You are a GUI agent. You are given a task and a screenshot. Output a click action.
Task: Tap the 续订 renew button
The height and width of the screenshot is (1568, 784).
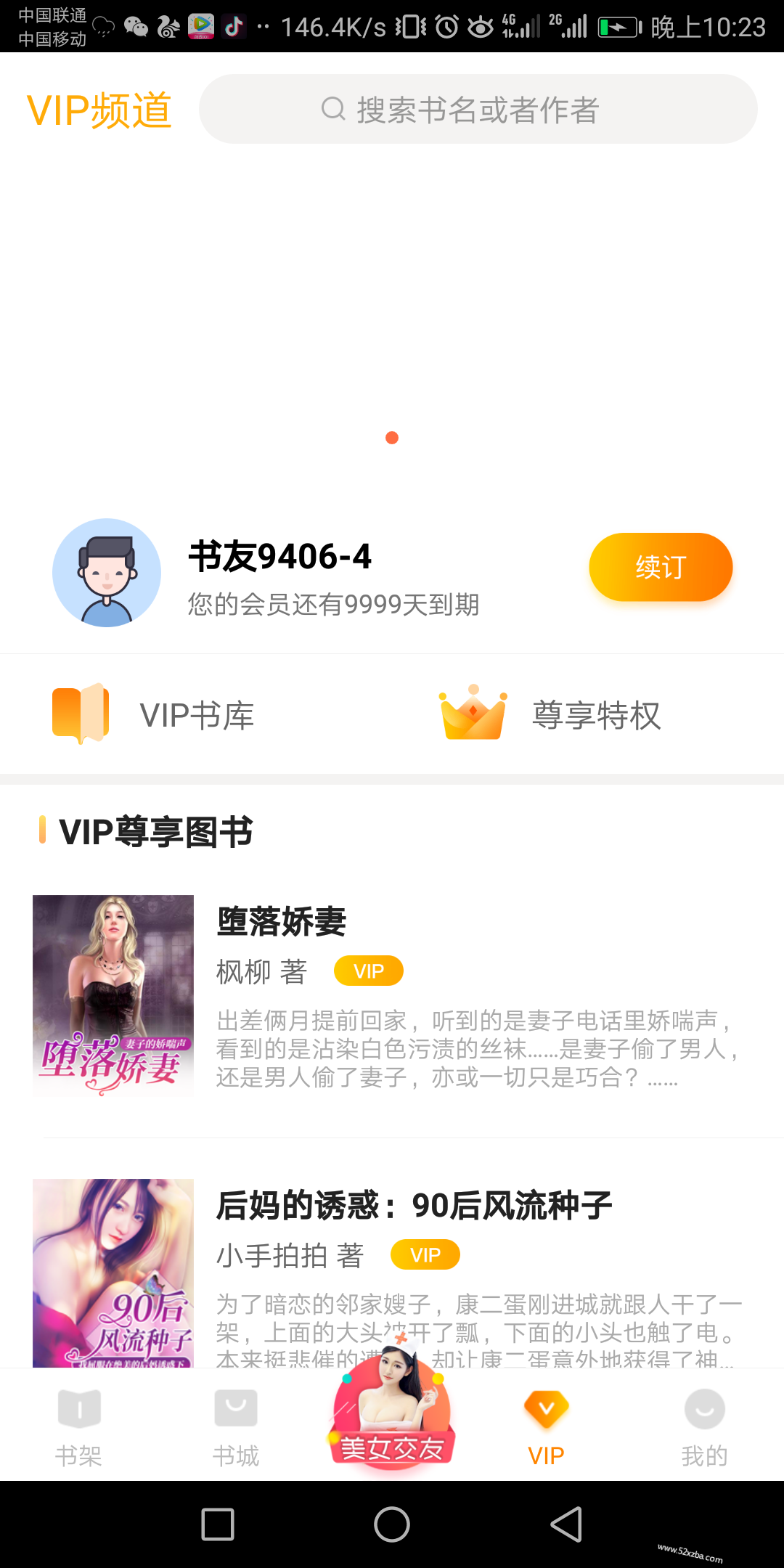(x=660, y=567)
